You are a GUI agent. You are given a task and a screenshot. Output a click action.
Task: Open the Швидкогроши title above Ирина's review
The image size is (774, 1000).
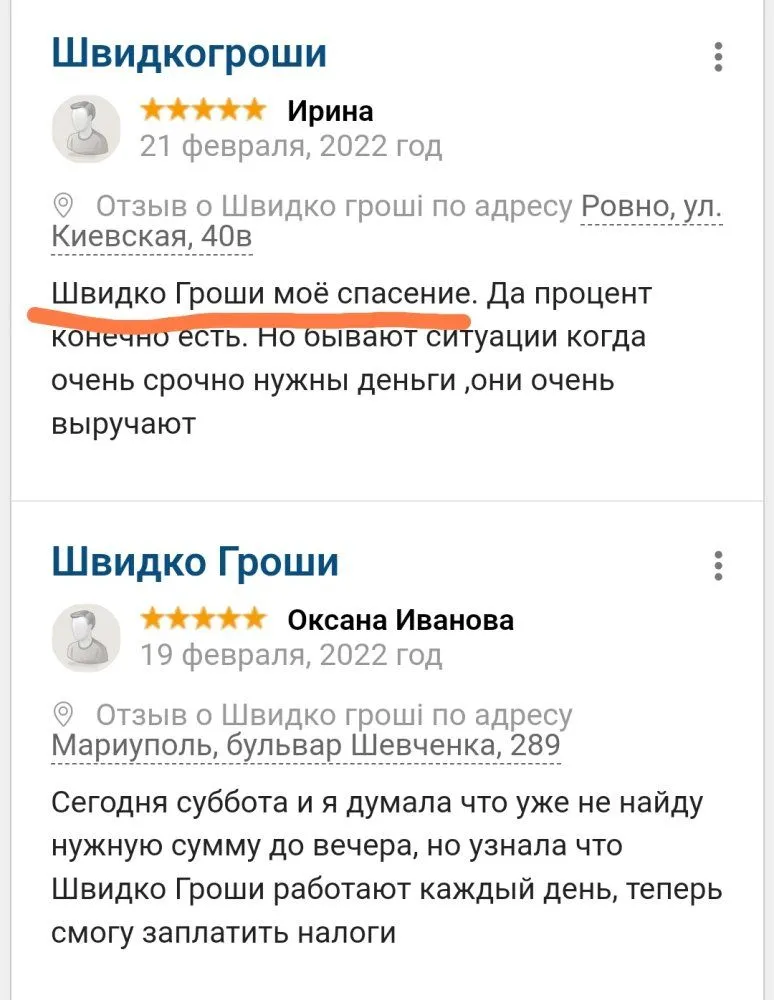click(x=189, y=53)
